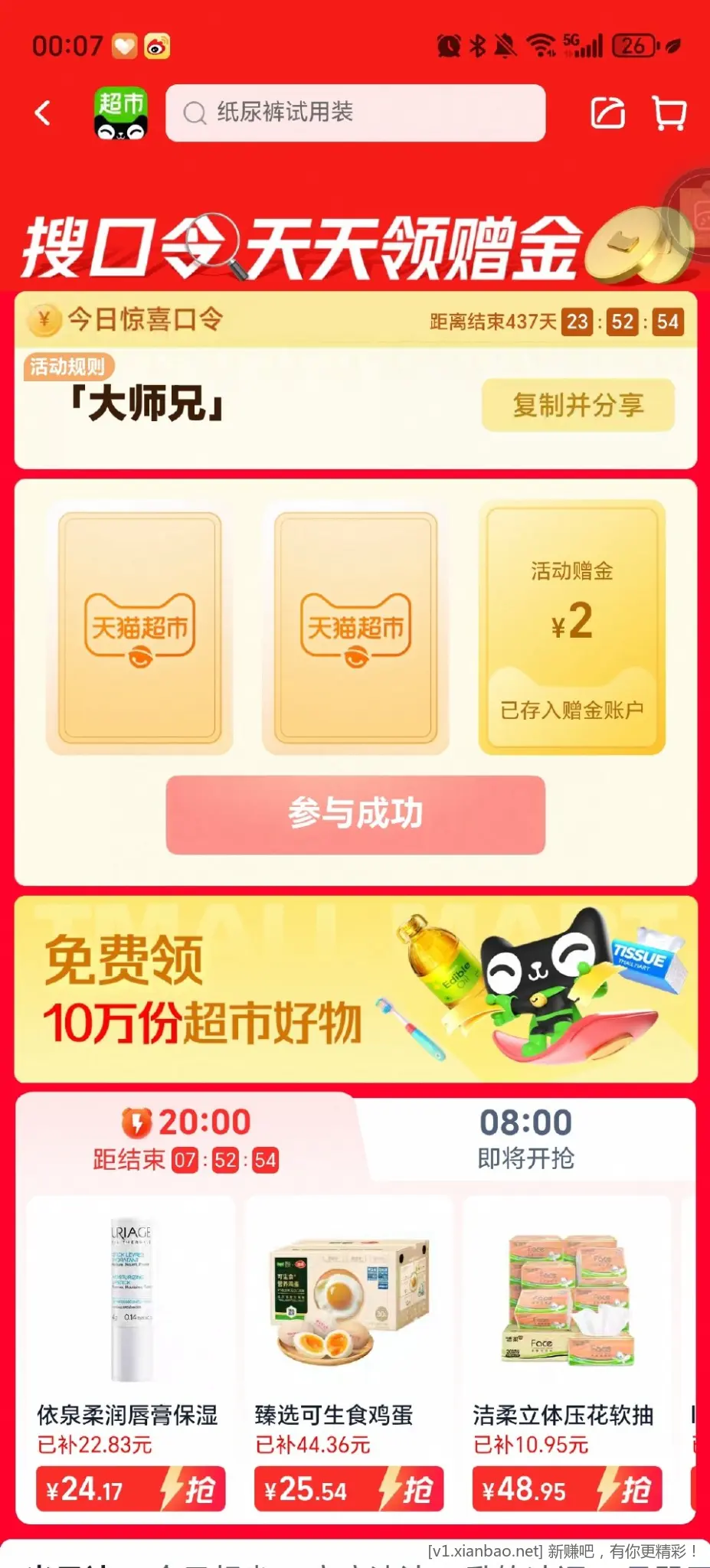The width and height of the screenshot is (710, 1568).
Task: Switch to the 08:00 即将开抢 tab
Action: coord(525,1139)
